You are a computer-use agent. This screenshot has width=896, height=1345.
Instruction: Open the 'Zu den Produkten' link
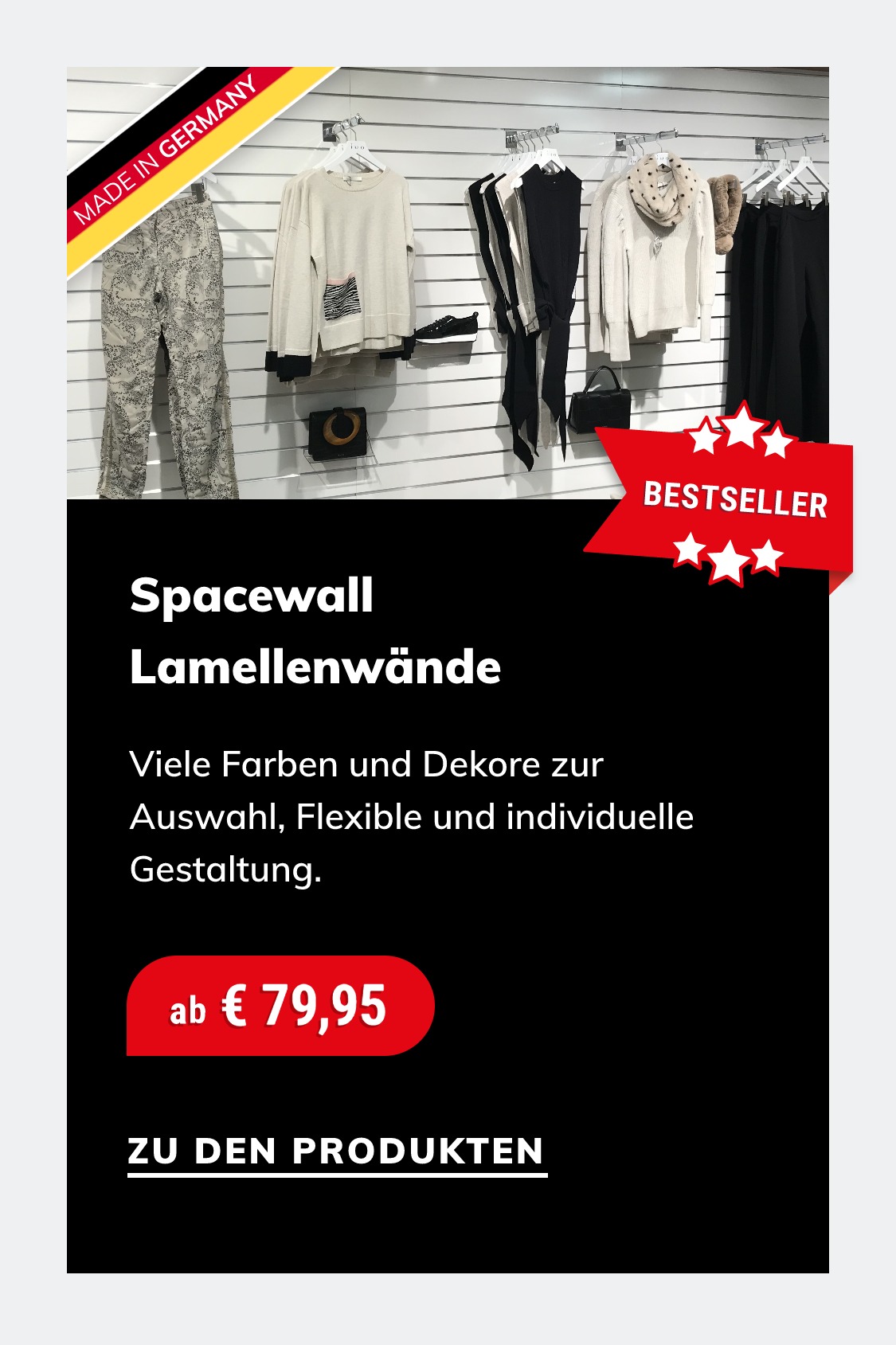pyautogui.click(x=336, y=1151)
